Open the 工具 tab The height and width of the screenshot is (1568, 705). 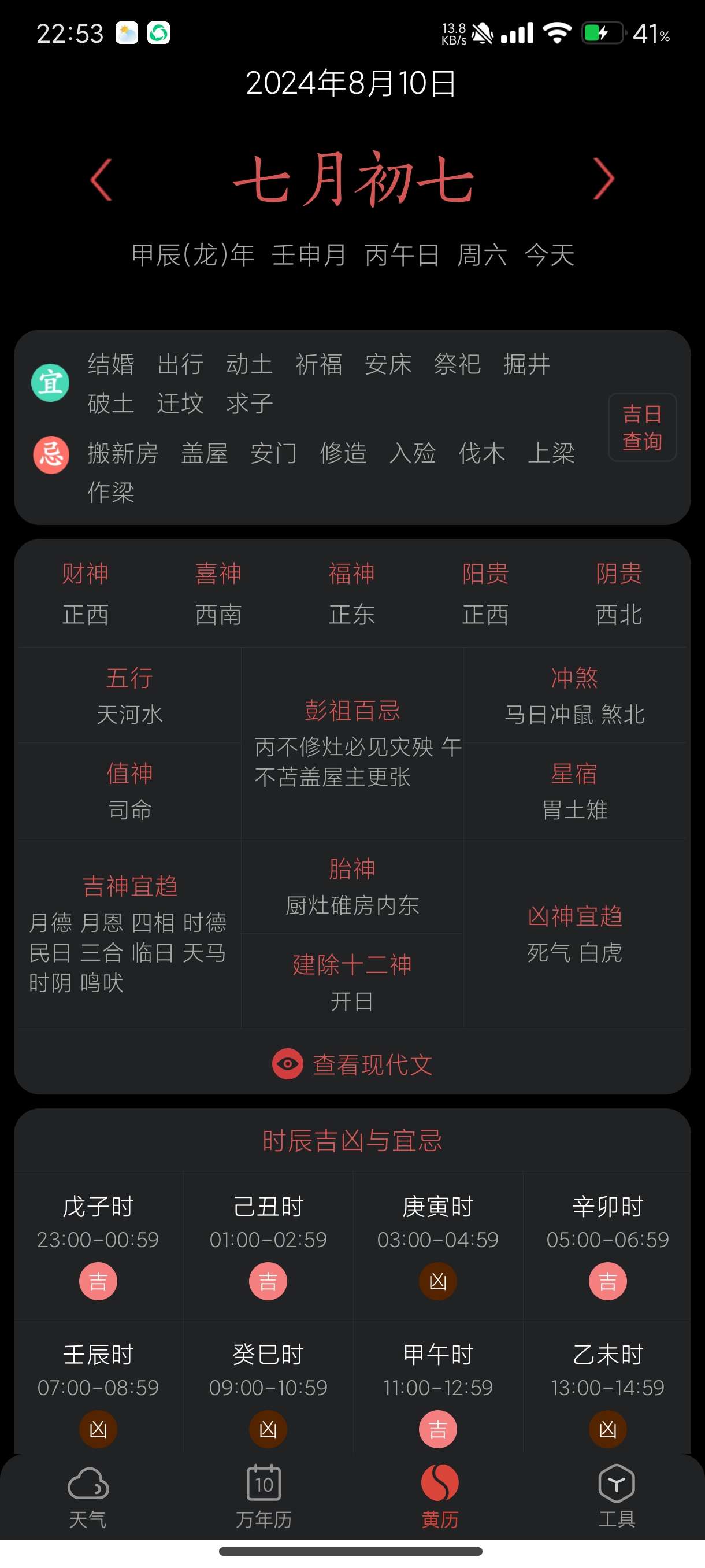coord(616,1496)
